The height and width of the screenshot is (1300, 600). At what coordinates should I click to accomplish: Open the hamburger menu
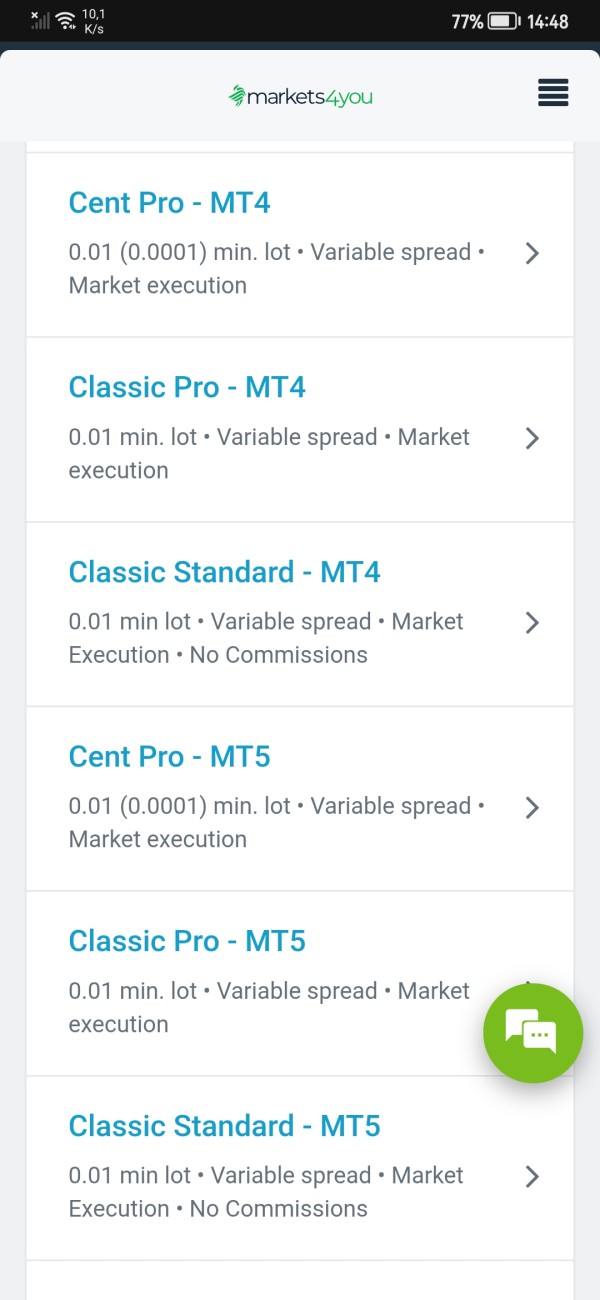click(x=553, y=93)
